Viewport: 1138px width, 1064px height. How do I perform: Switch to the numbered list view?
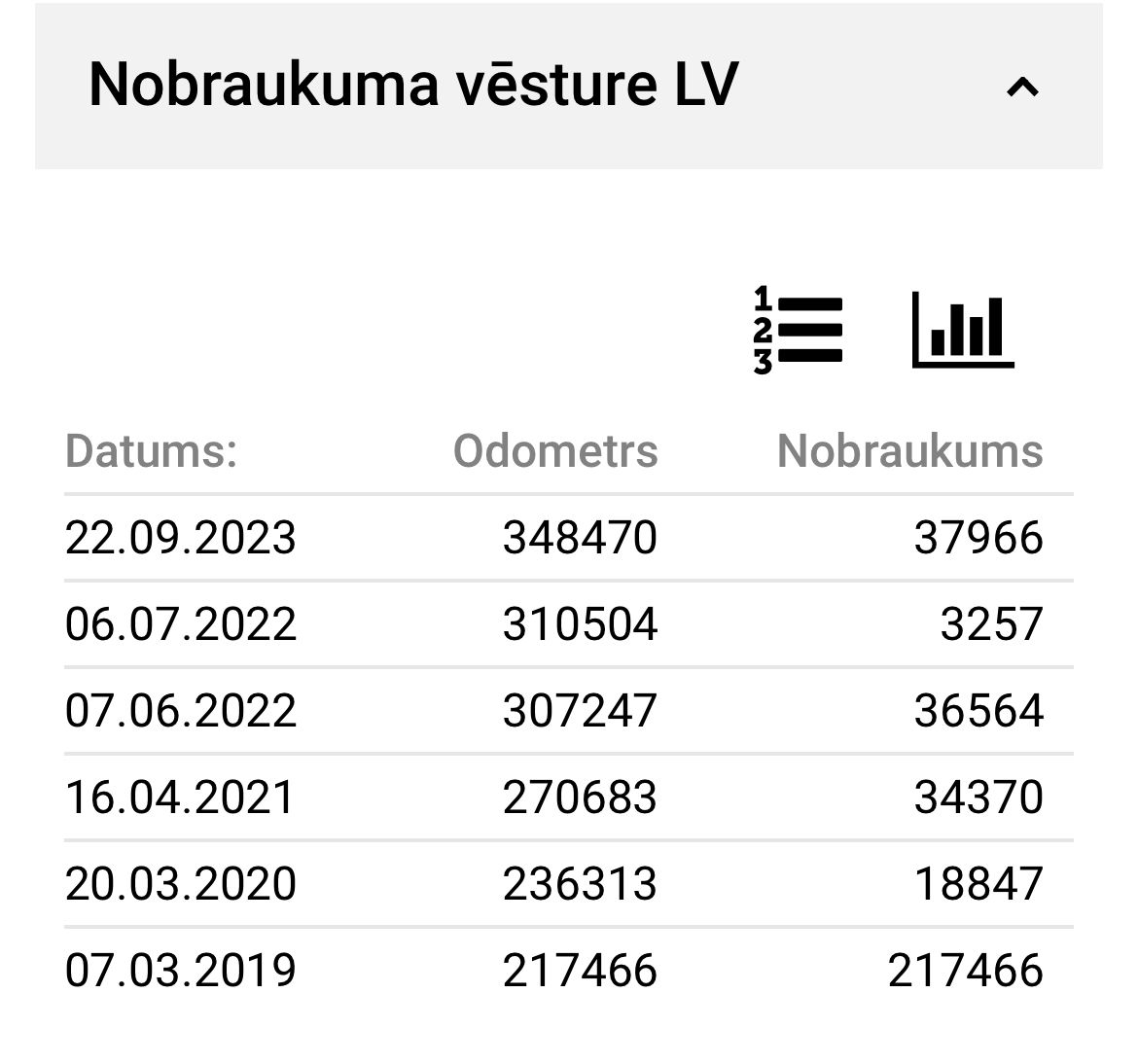pyautogui.click(x=798, y=331)
